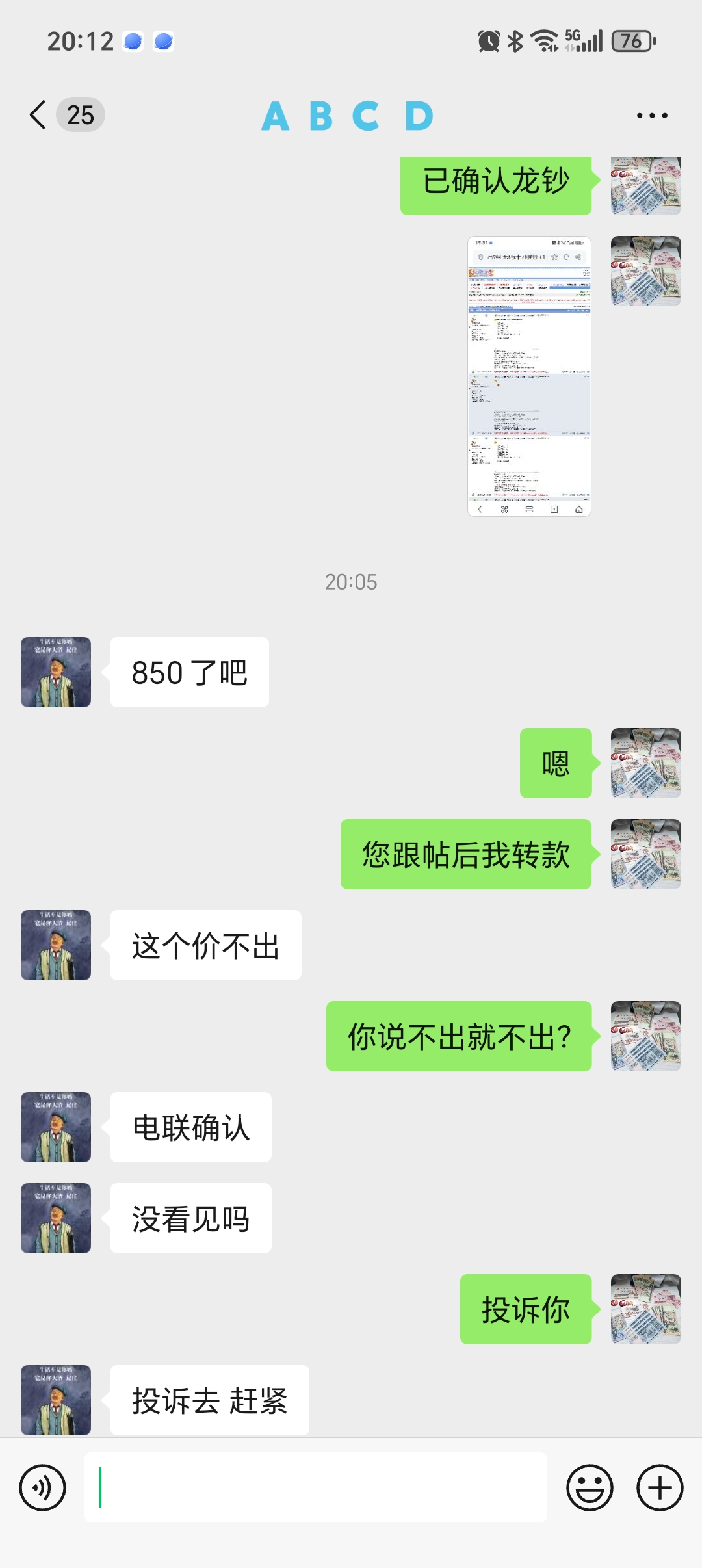Switch to voice message input
This screenshot has height=1568, width=702.
[x=43, y=1487]
